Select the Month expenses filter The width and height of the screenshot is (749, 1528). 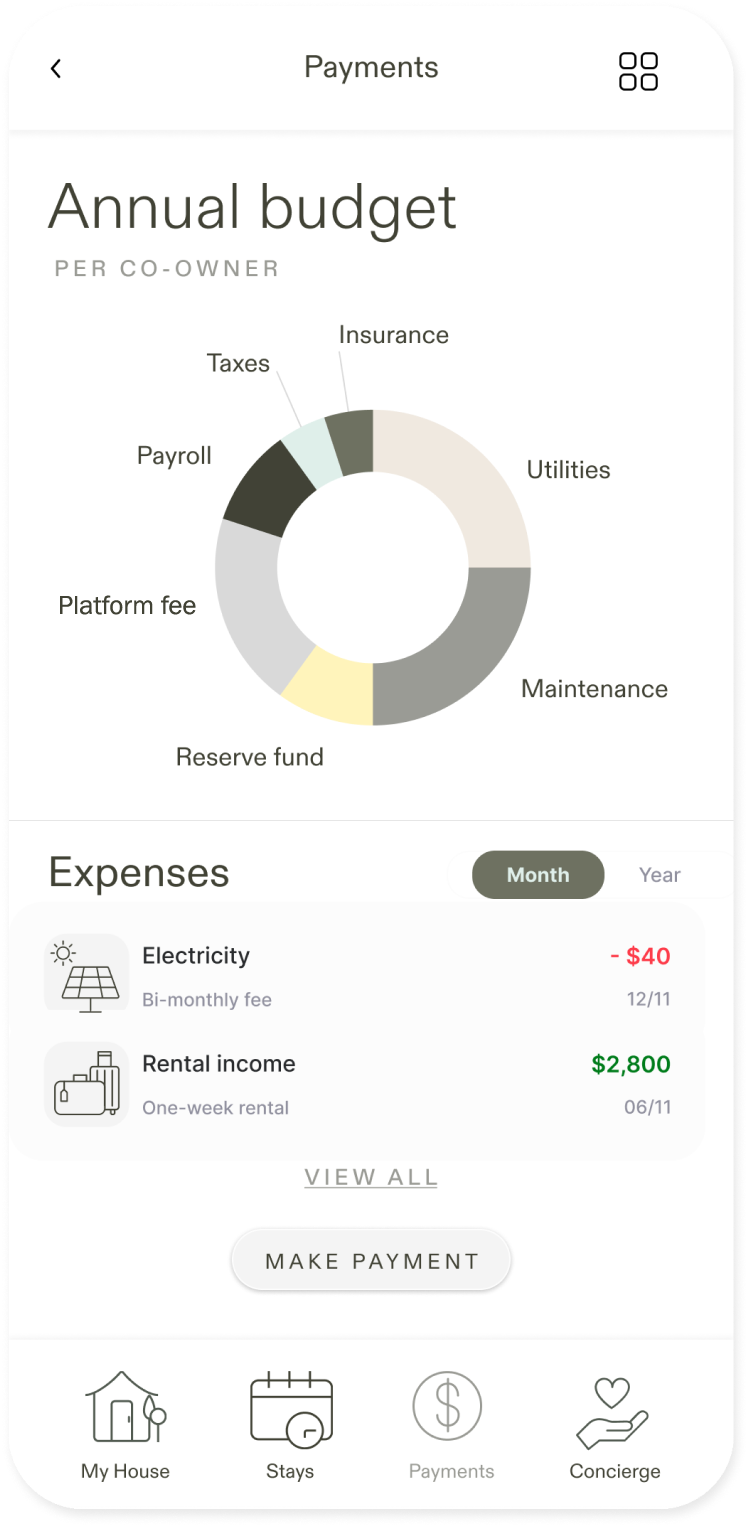click(538, 875)
